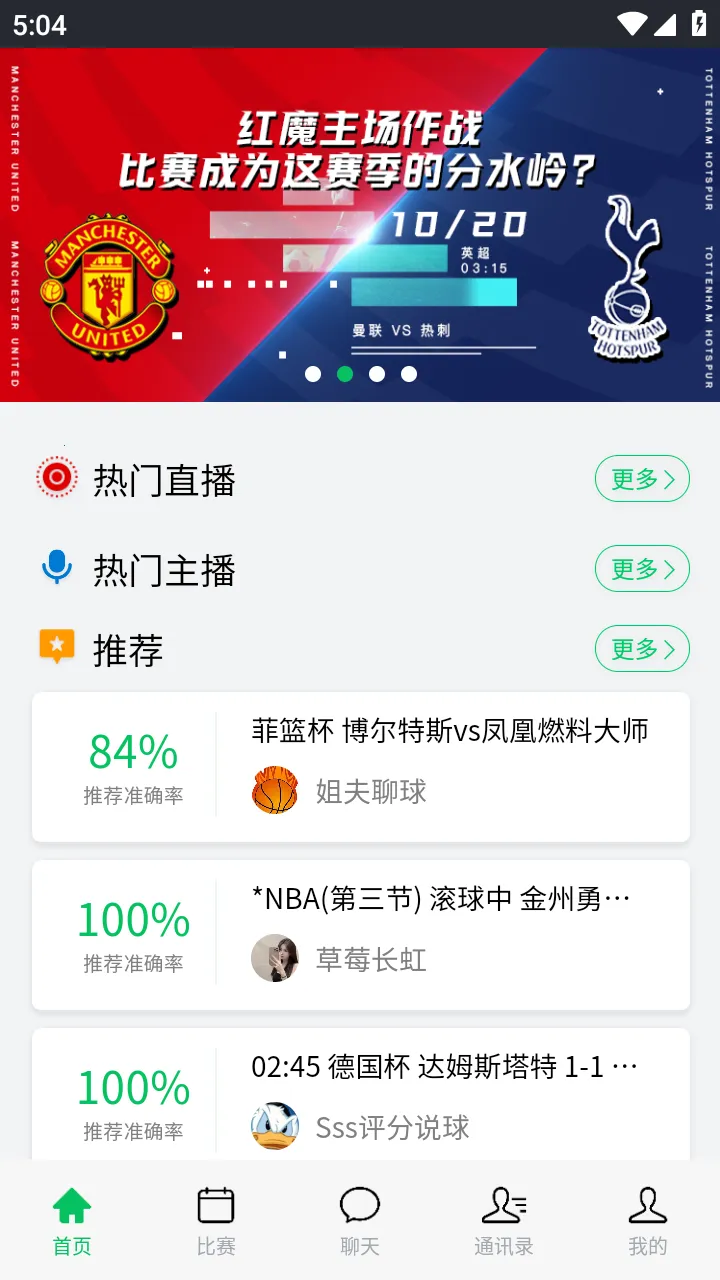Switch to the 通讯录 tab
The width and height of the screenshot is (720, 1280).
(503, 1220)
